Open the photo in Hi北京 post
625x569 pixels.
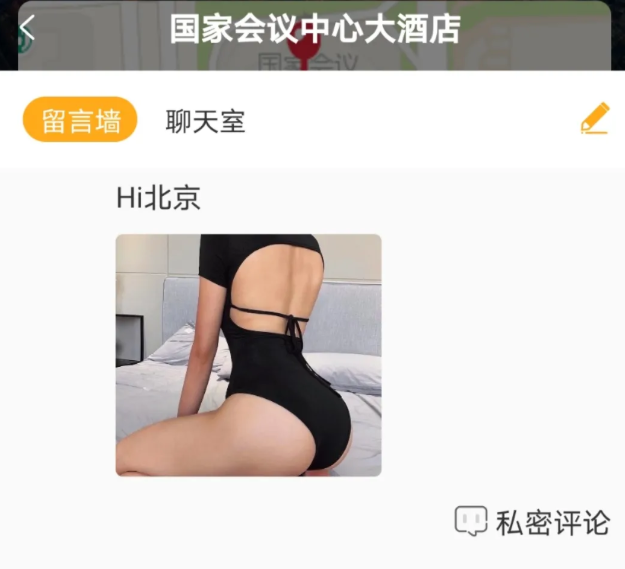tap(248, 354)
